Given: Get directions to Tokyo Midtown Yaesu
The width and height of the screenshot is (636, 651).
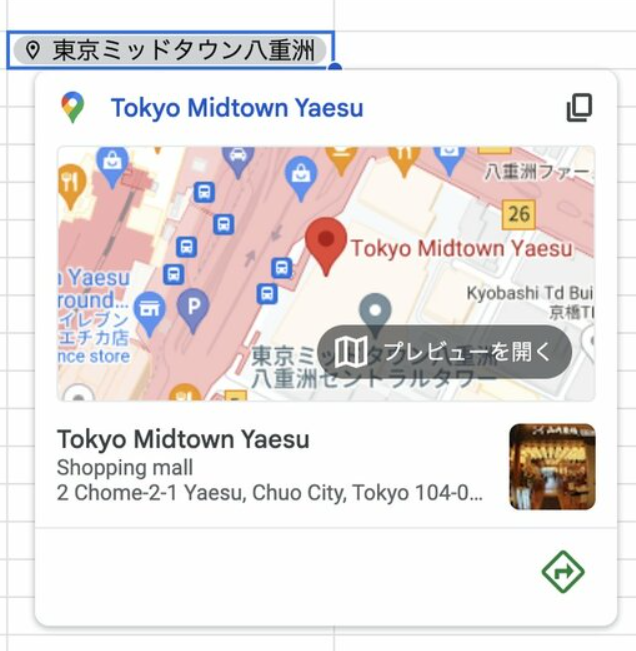Looking at the screenshot, I should [562, 572].
